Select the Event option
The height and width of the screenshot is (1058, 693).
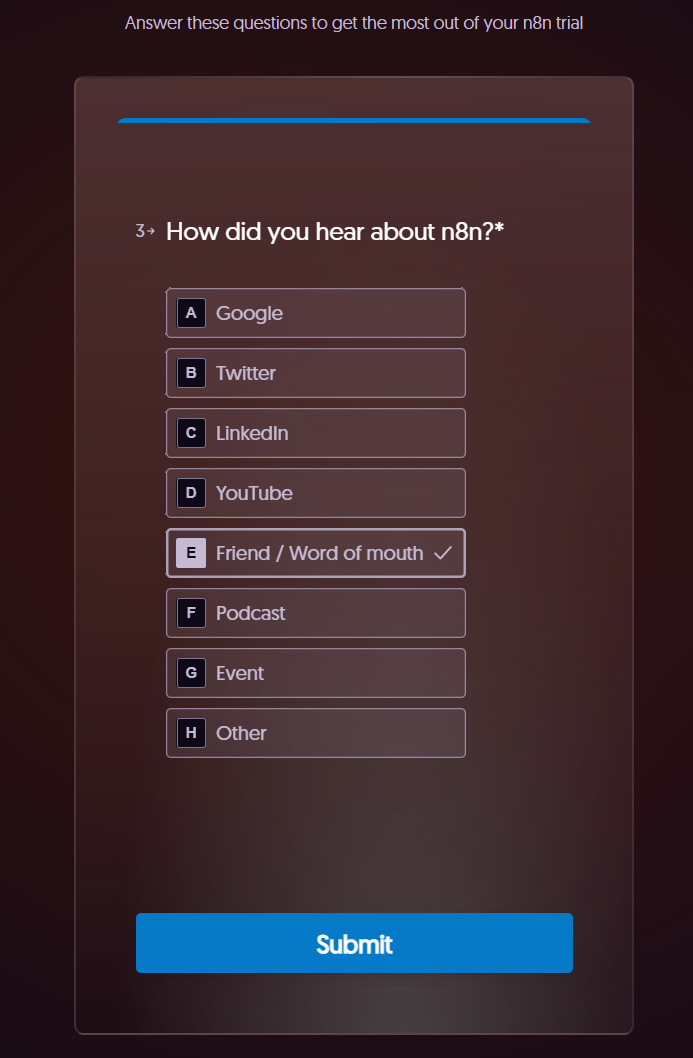[315, 673]
